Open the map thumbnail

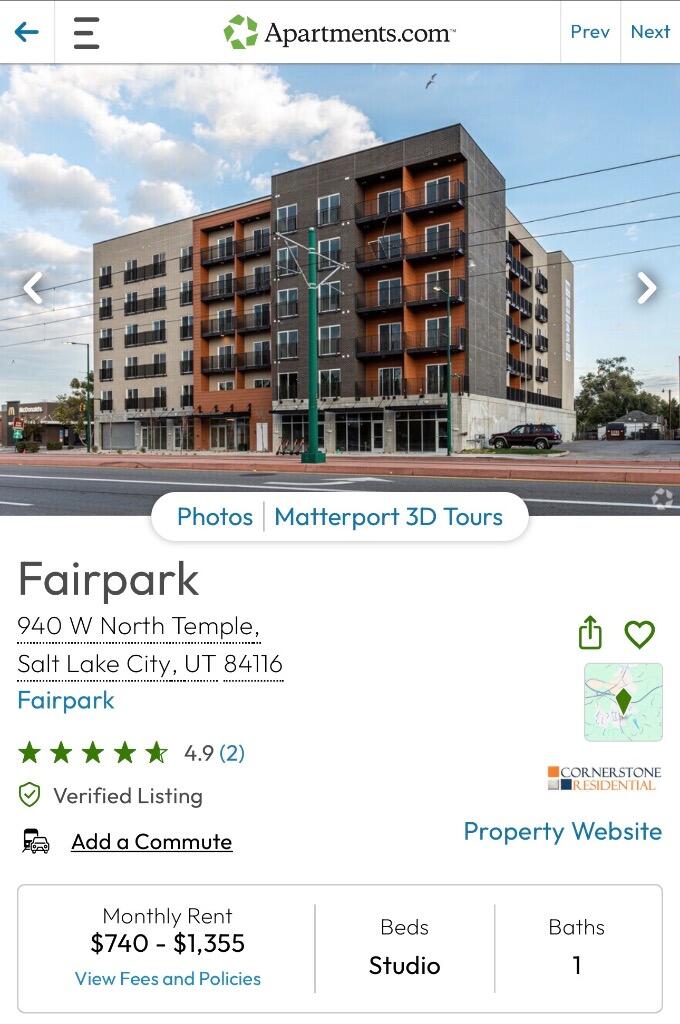click(x=623, y=702)
